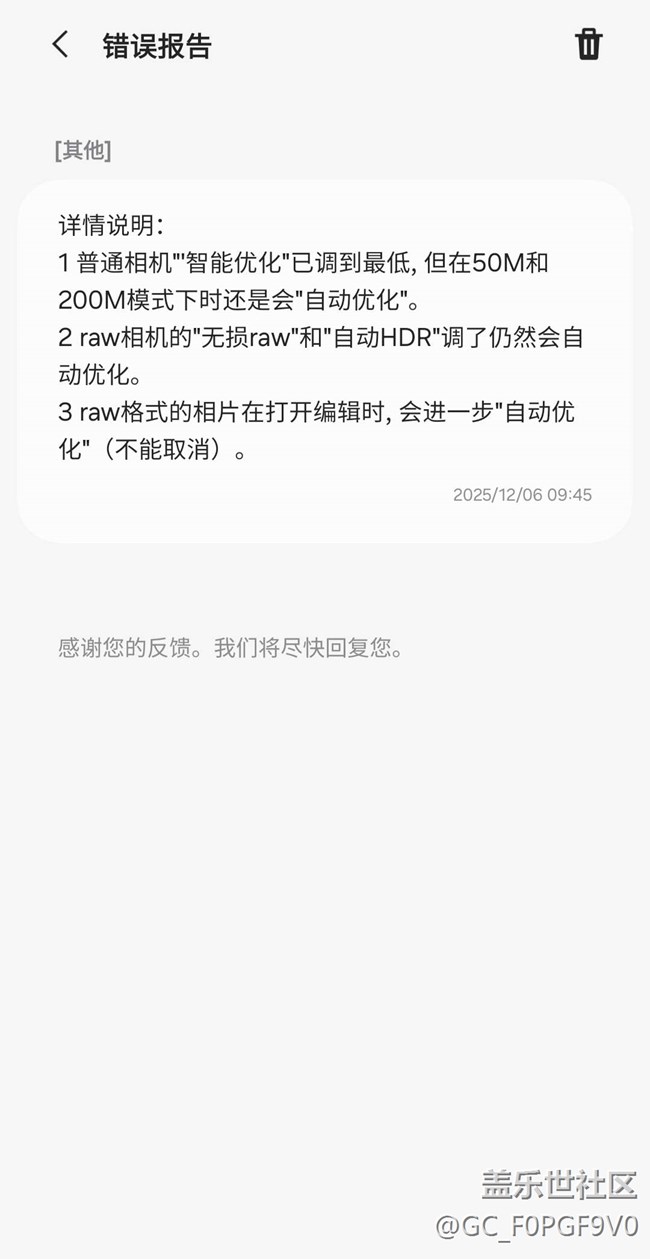
Task: Delete this error report with the trash icon
Action: pos(588,45)
